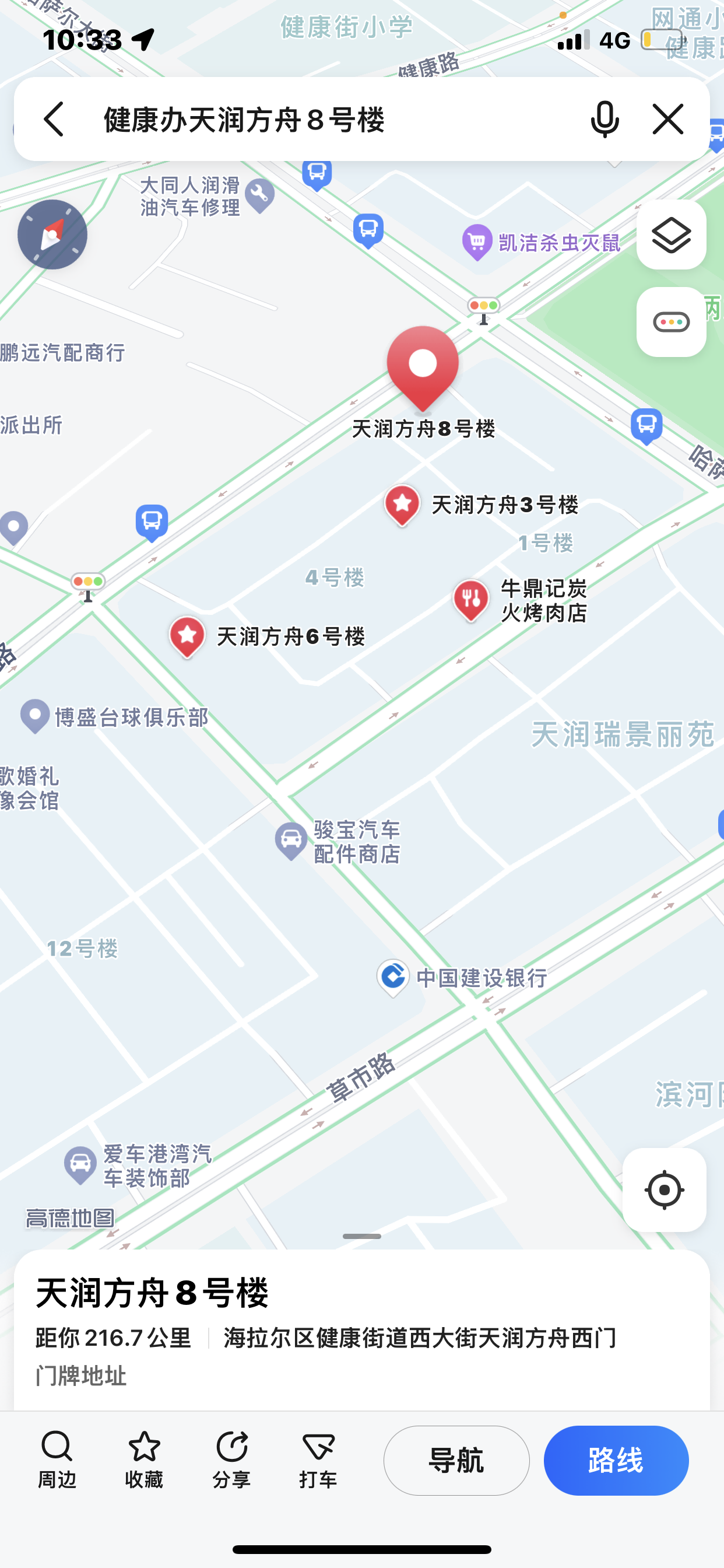Open the 牛鼎记炭火烤肉店 restaurant marker
This screenshot has width=724, height=1568.
(471, 600)
